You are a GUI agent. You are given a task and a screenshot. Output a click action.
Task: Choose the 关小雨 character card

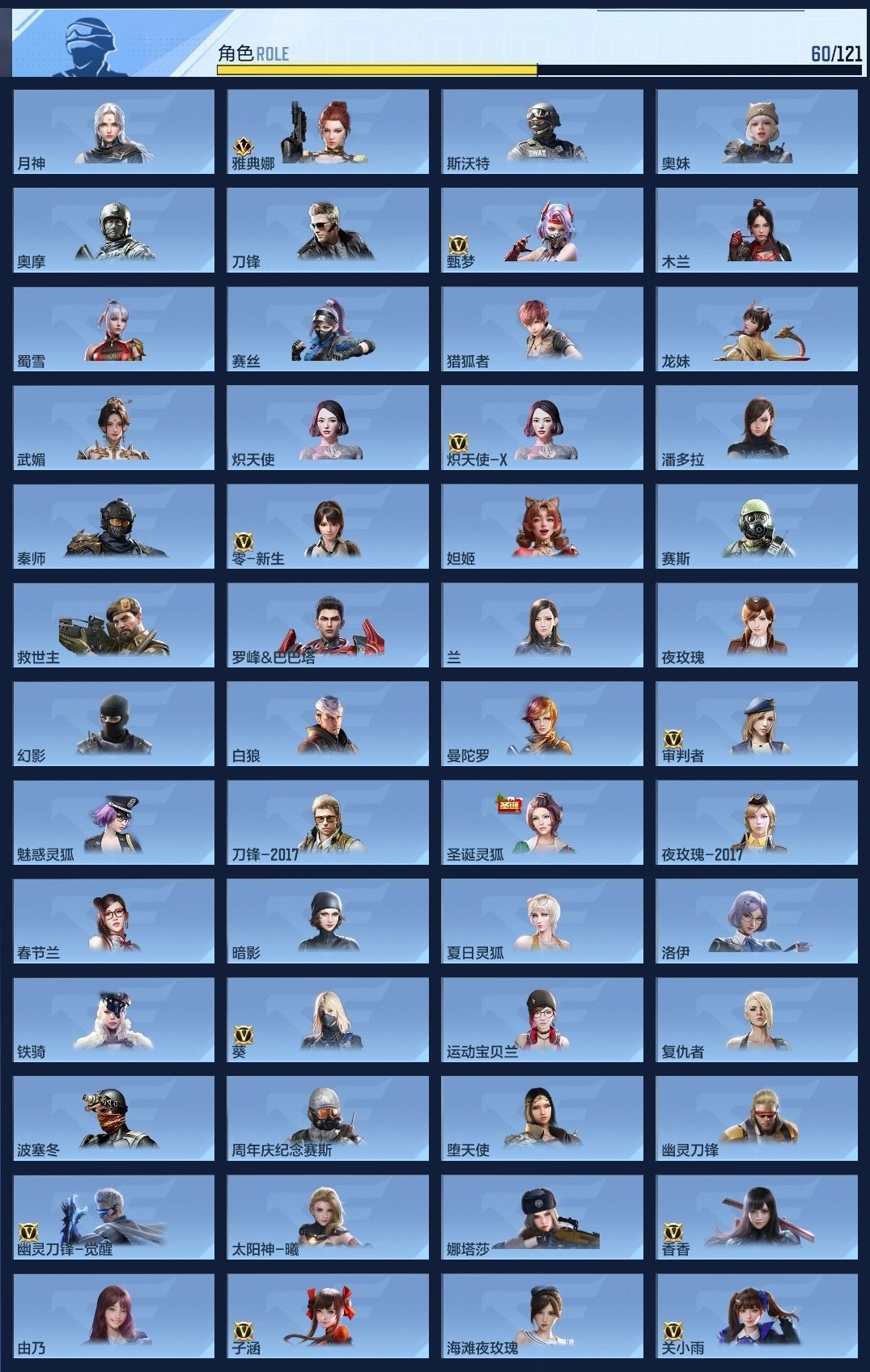[x=757, y=1315]
